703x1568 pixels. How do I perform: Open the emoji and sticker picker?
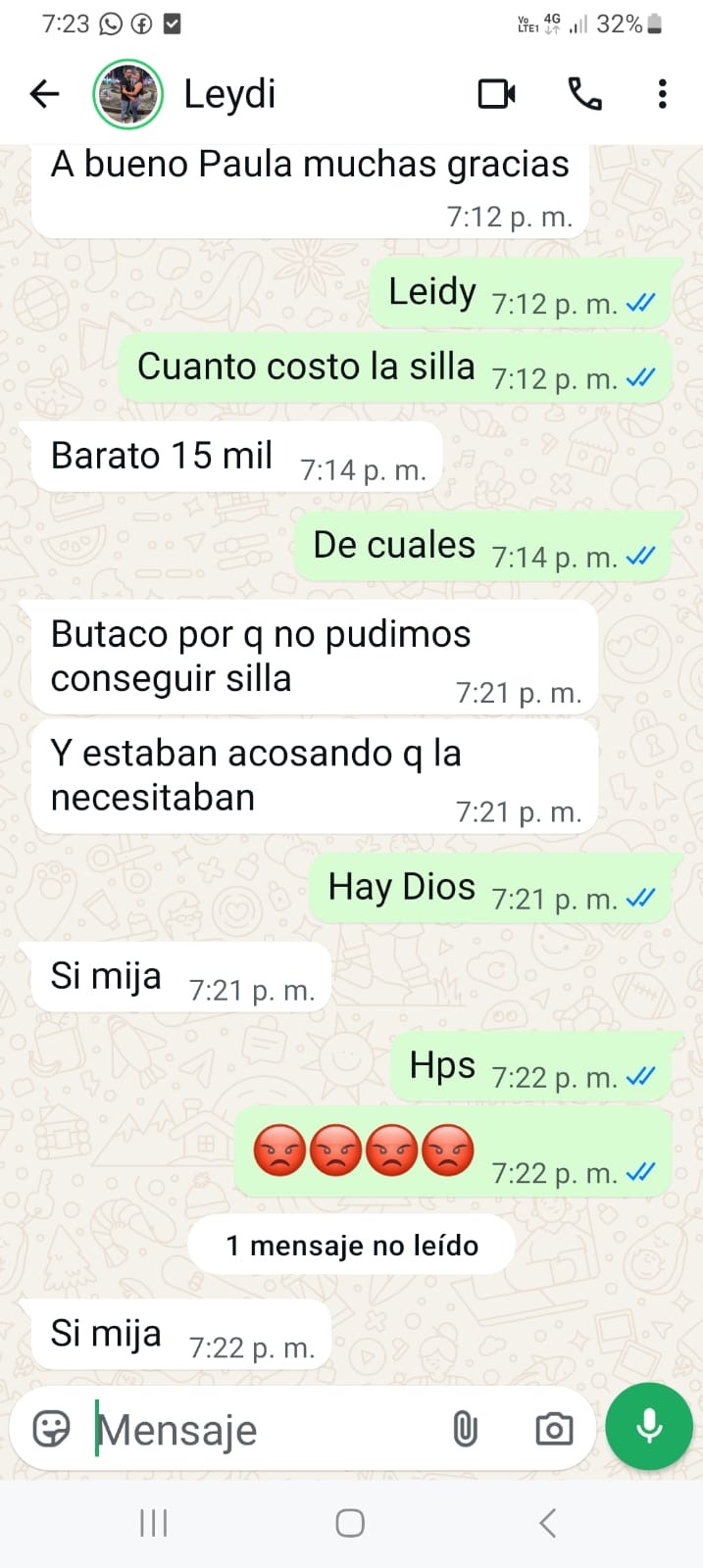(x=51, y=1429)
